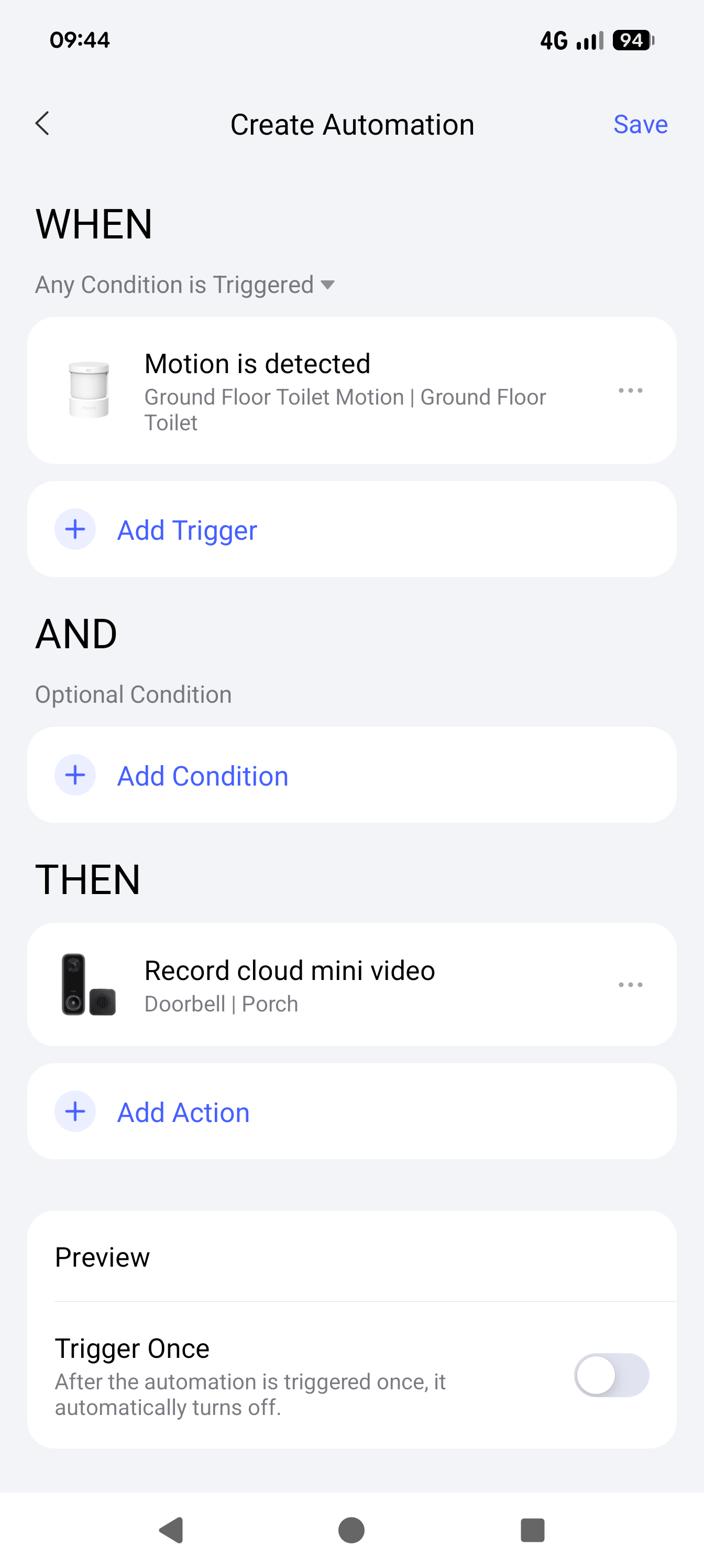Add another action
704x1568 pixels.
(182, 1112)
